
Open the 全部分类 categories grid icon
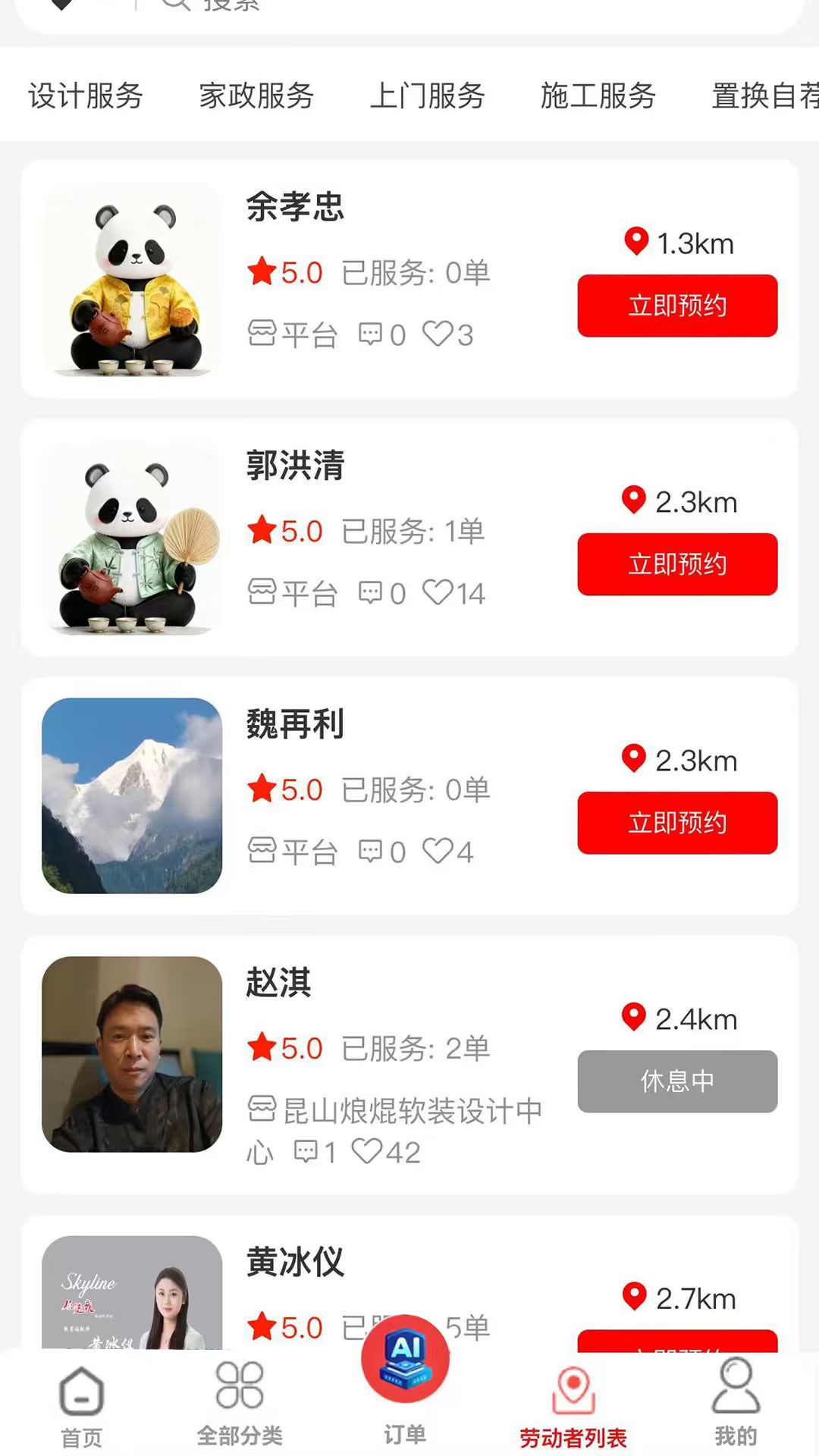click(x=240, y=1388)
